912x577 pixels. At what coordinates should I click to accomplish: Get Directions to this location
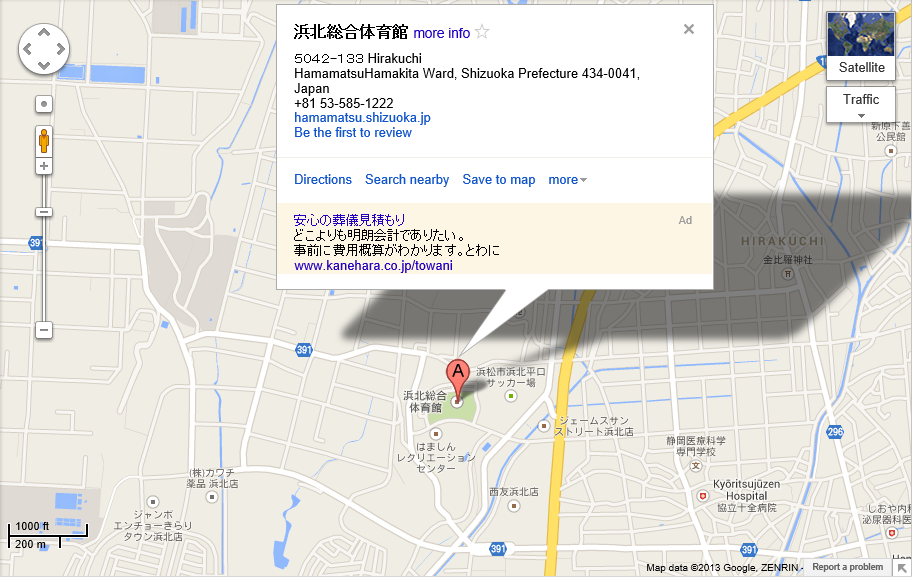point(322,180)
